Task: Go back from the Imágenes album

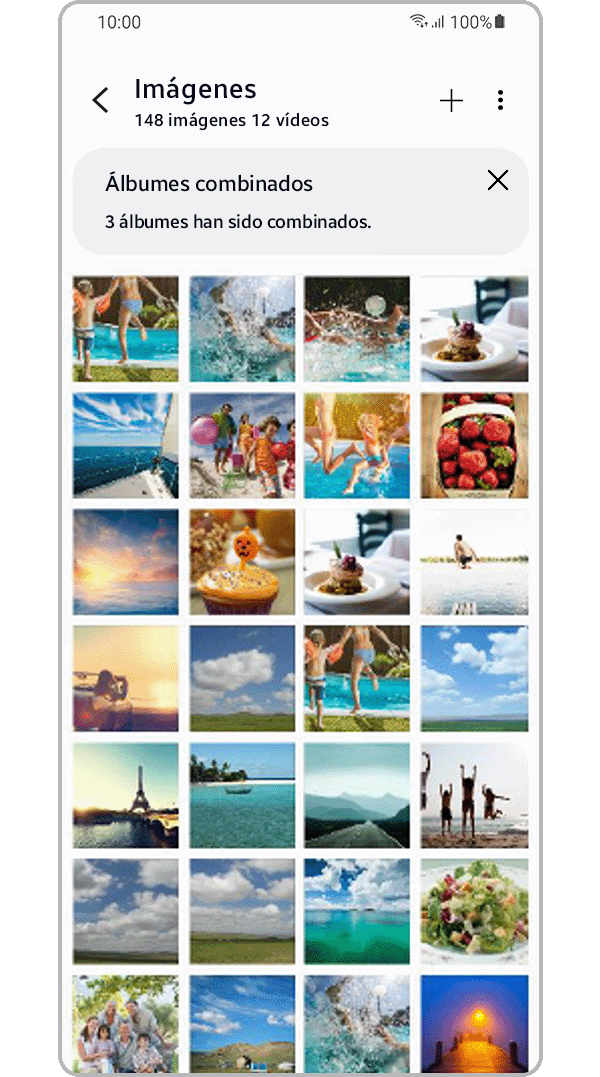Action: click(x=100, y=100)
